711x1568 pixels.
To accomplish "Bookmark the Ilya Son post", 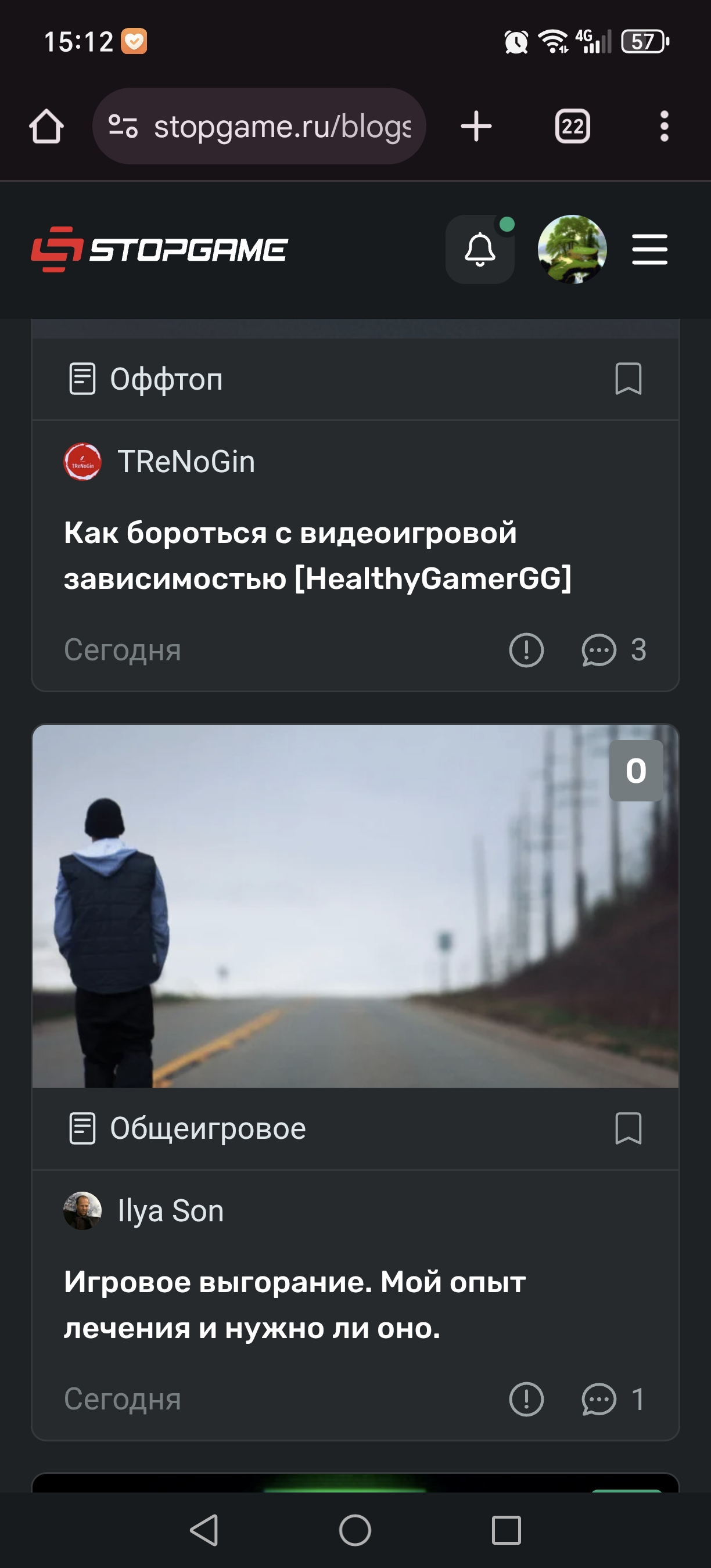I will pos(628,1128).
